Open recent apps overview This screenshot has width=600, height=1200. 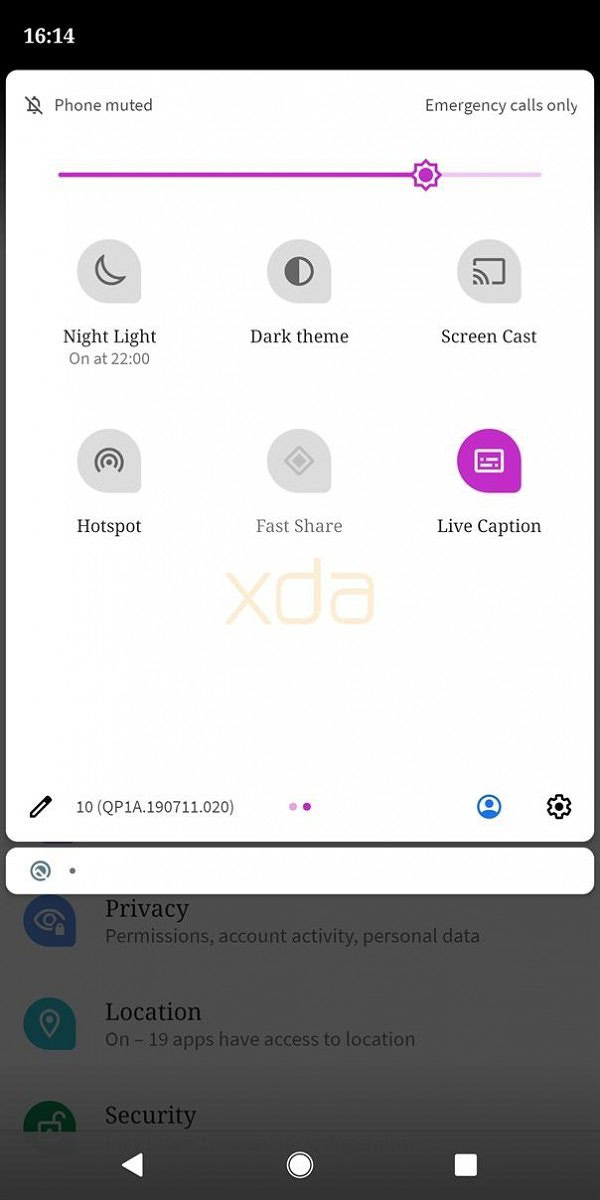(465, 1164)
